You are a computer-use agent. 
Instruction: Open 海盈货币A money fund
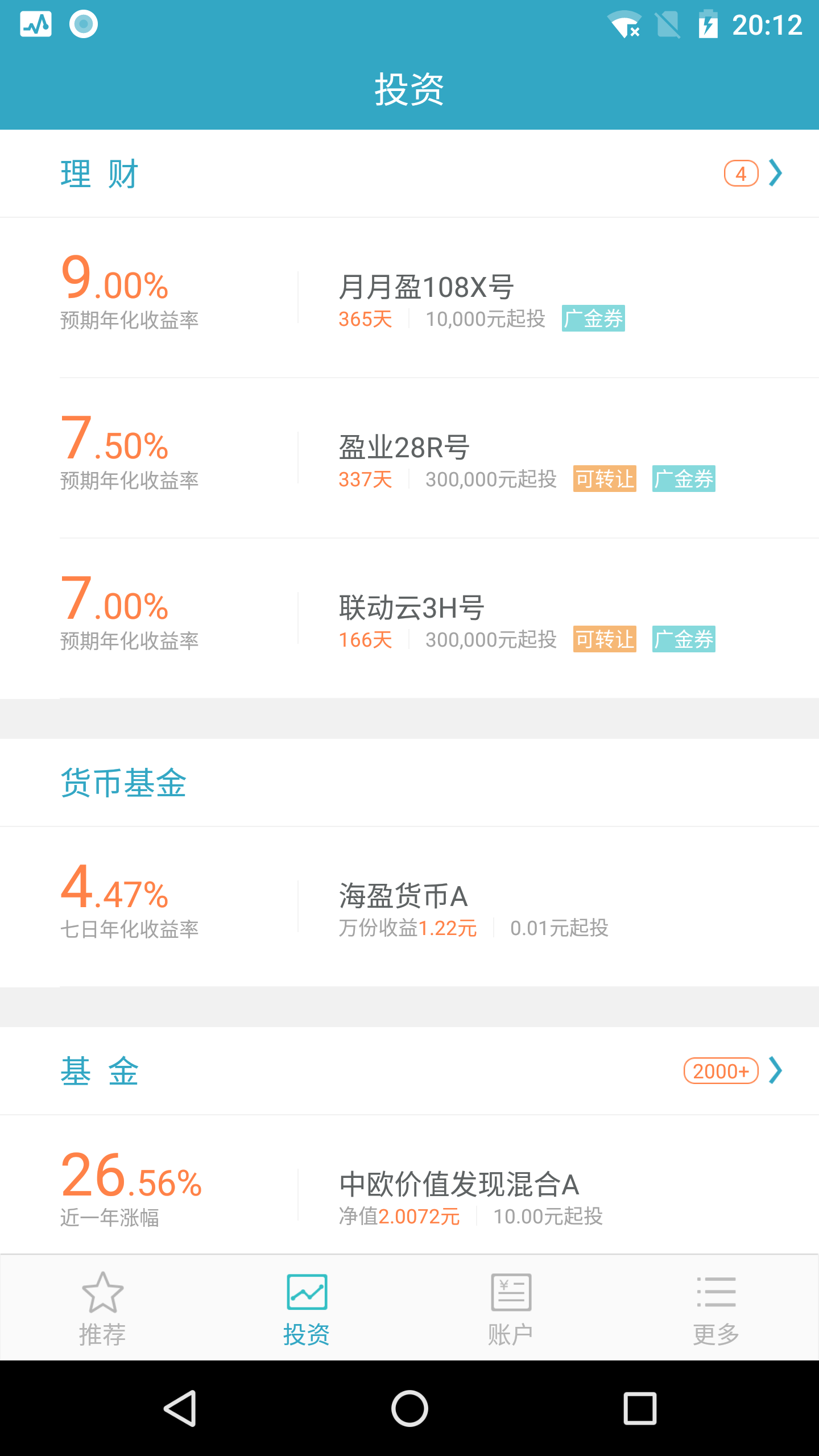pos(409,907)
